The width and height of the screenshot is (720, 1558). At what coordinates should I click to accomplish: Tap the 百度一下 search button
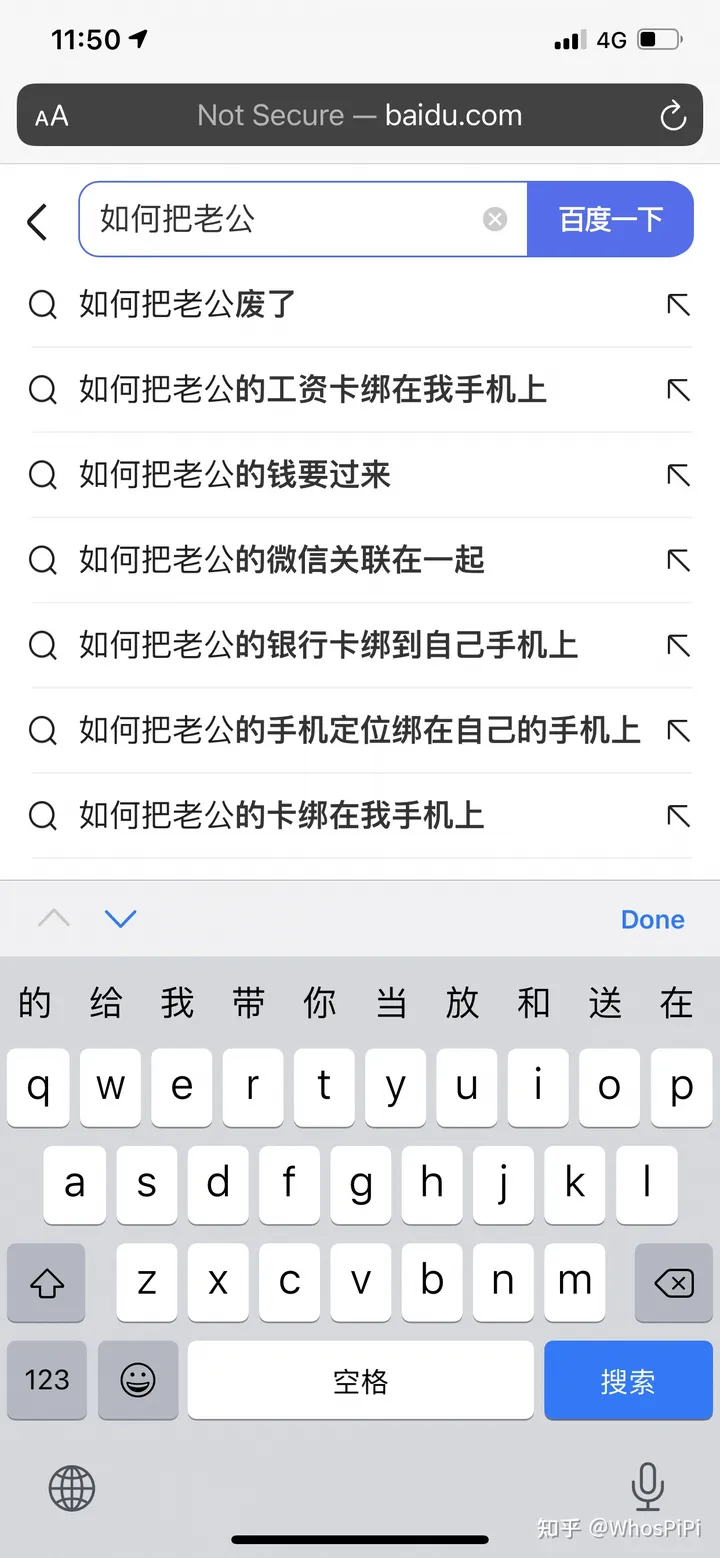pos(610,219)
